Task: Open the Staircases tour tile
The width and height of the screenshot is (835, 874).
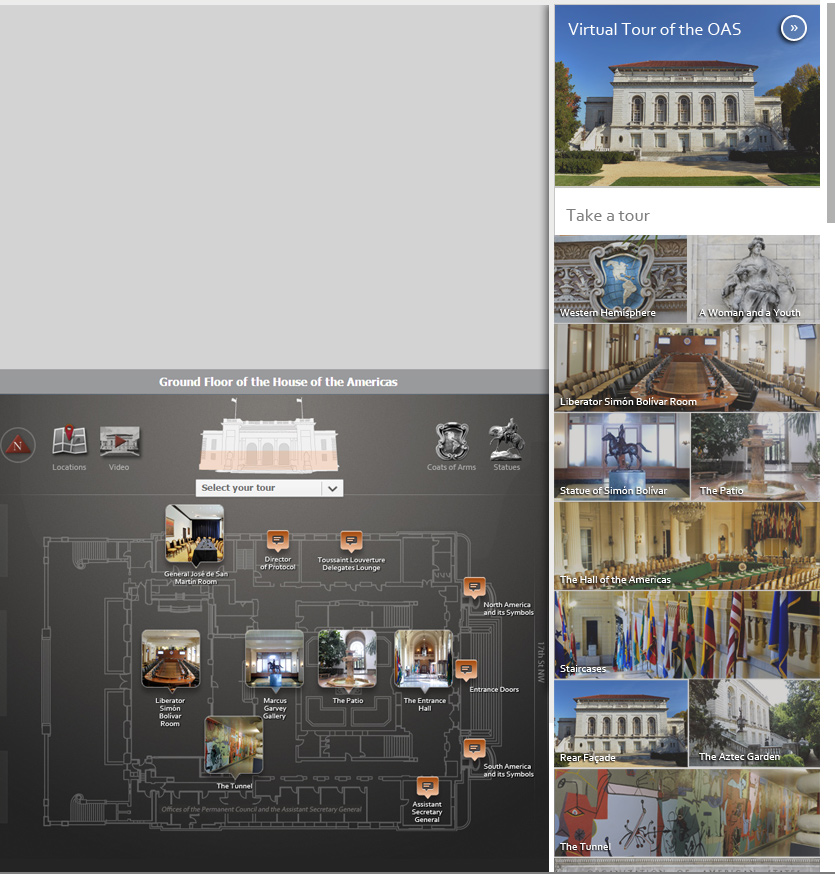Action: (687, 634)
